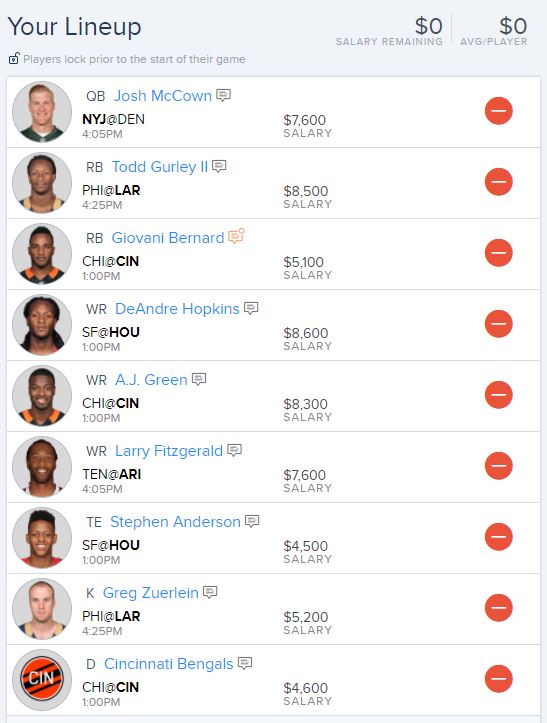Open Cincinnati Bengals defense details
Viewport: 547px width, 723px height.
(x=168, y=664)
